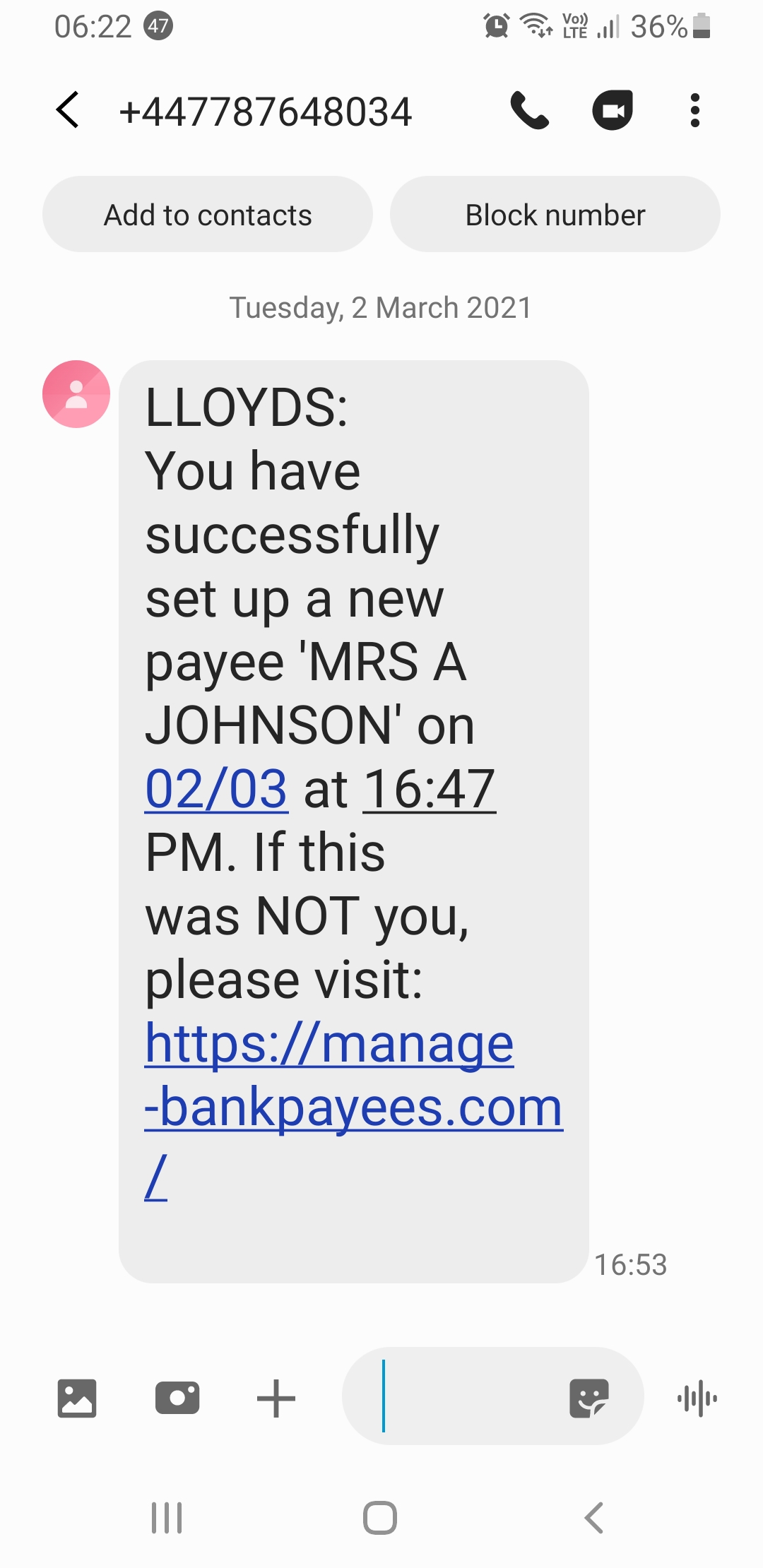Viewport: 763px width, 1568px height.
Task: Call +447787648034 with the phone icon
Action: (x=530, y=110)
